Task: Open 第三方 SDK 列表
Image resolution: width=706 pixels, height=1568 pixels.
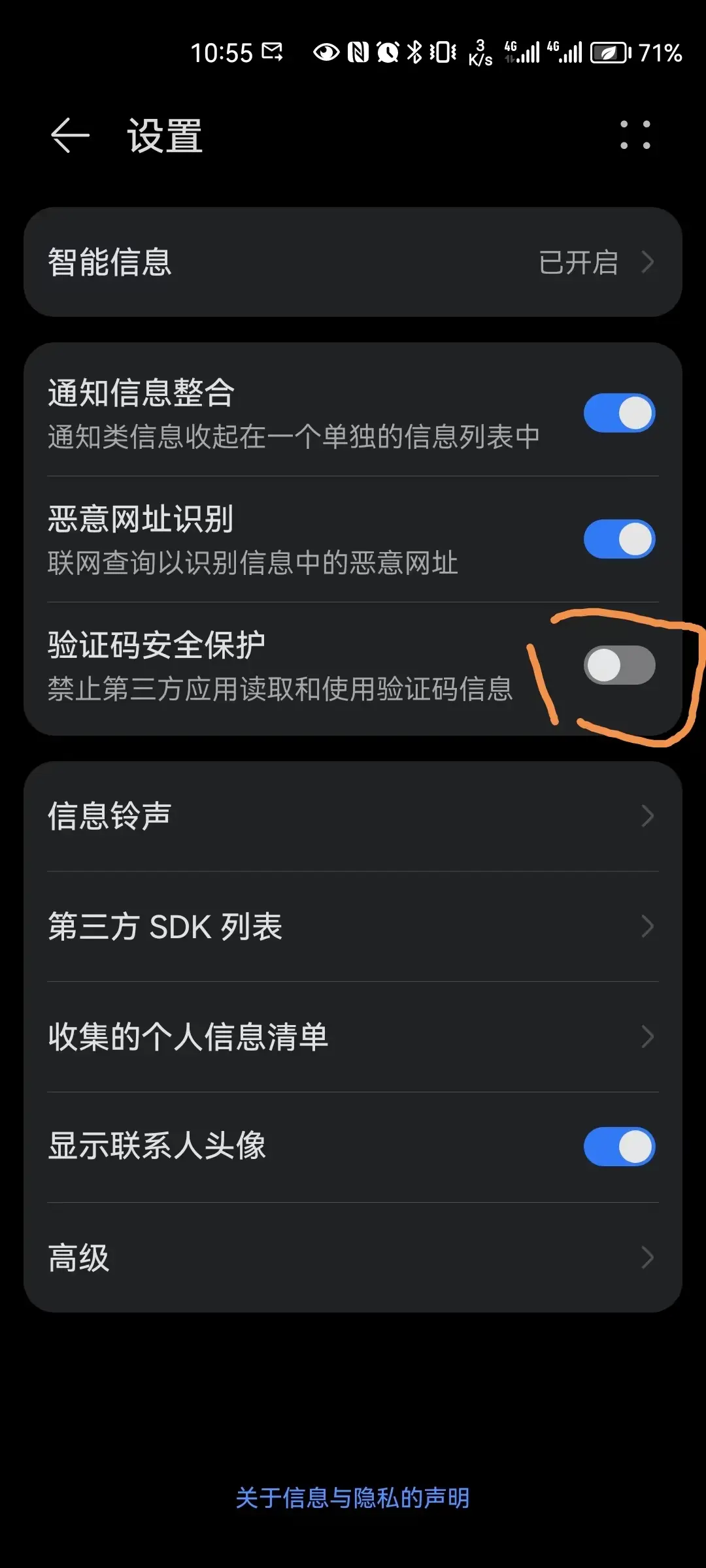Action: pos(353,926)
